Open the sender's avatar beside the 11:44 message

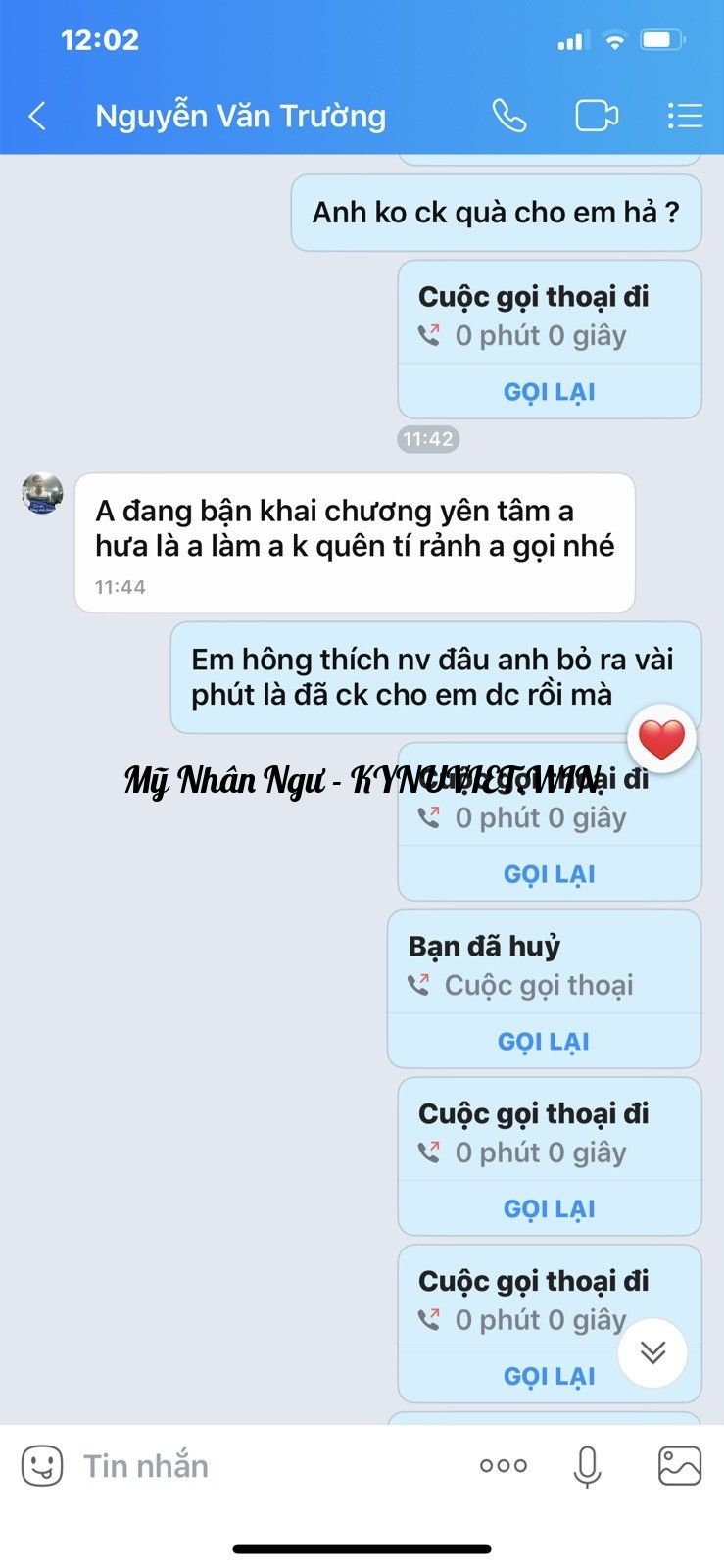point(43,494)
